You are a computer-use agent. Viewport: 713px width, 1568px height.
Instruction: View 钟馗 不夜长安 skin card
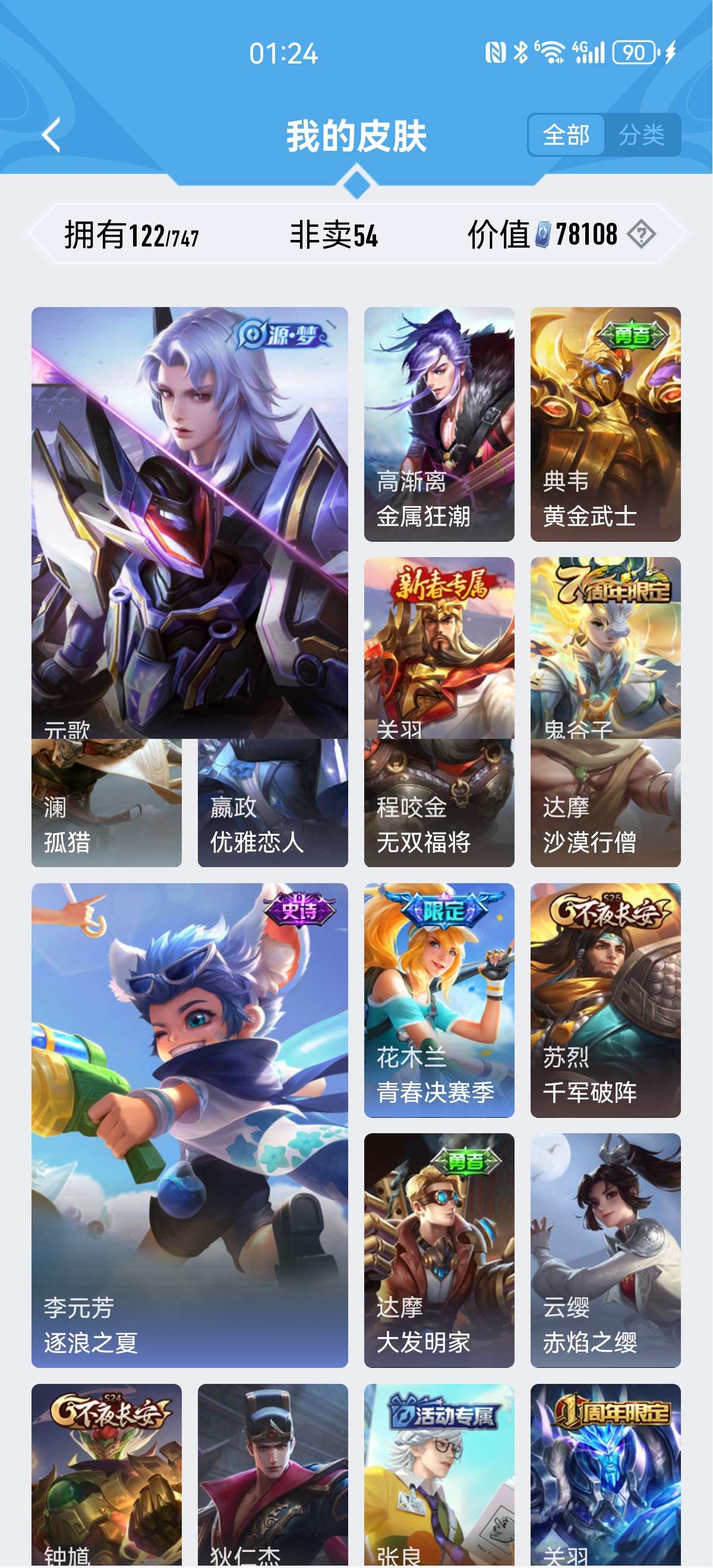[x=106, y=1474]
